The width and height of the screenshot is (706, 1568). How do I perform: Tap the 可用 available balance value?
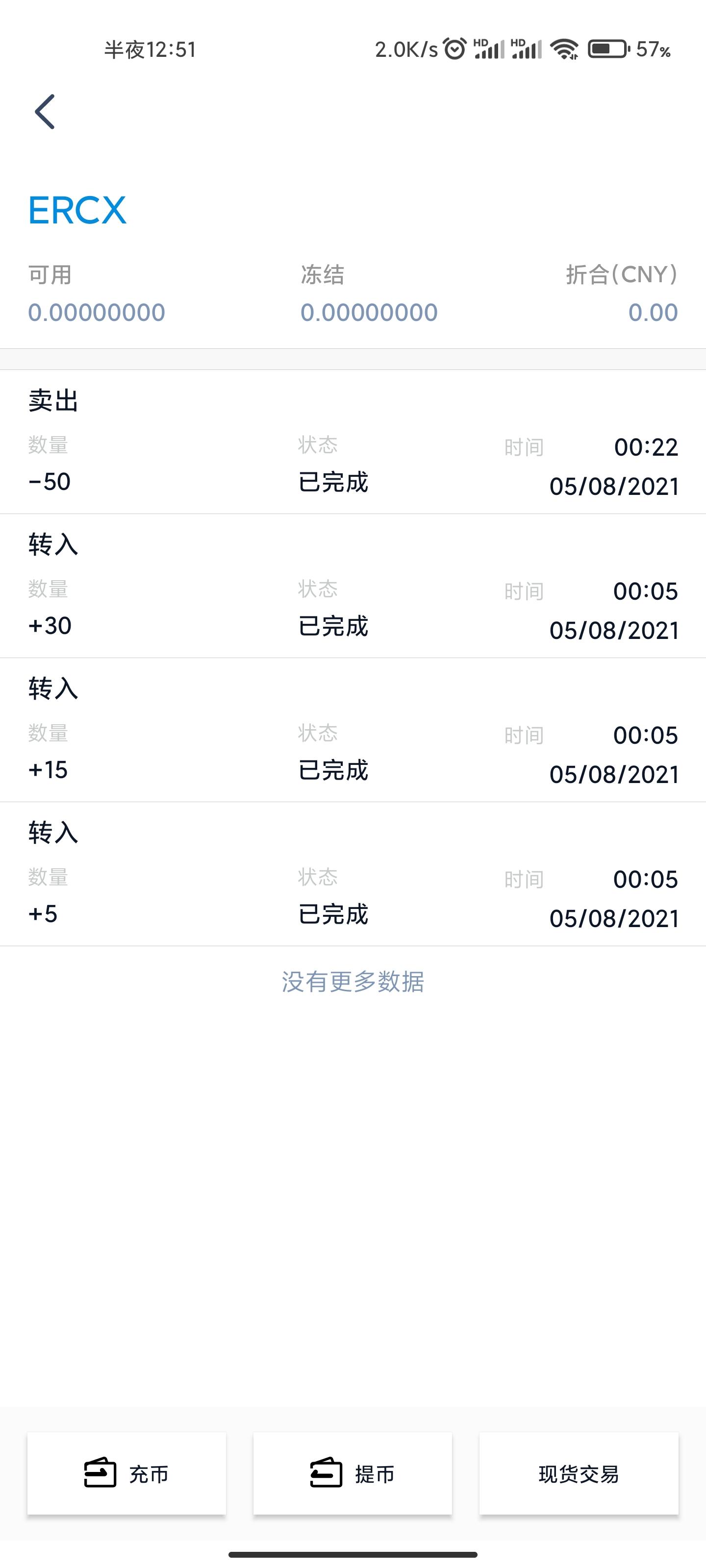tap(96, 312)
